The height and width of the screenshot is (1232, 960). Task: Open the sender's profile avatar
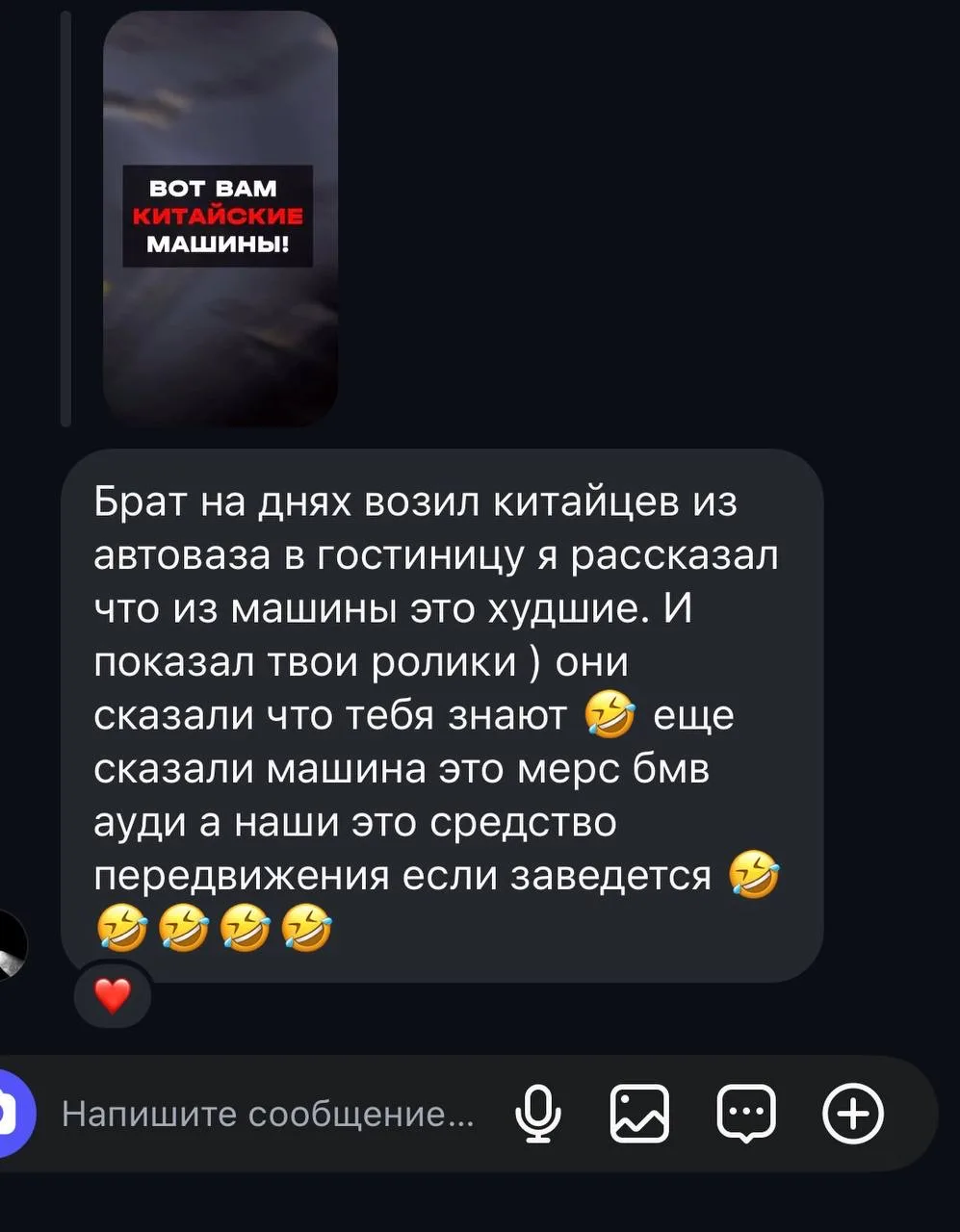click(10, 943)
